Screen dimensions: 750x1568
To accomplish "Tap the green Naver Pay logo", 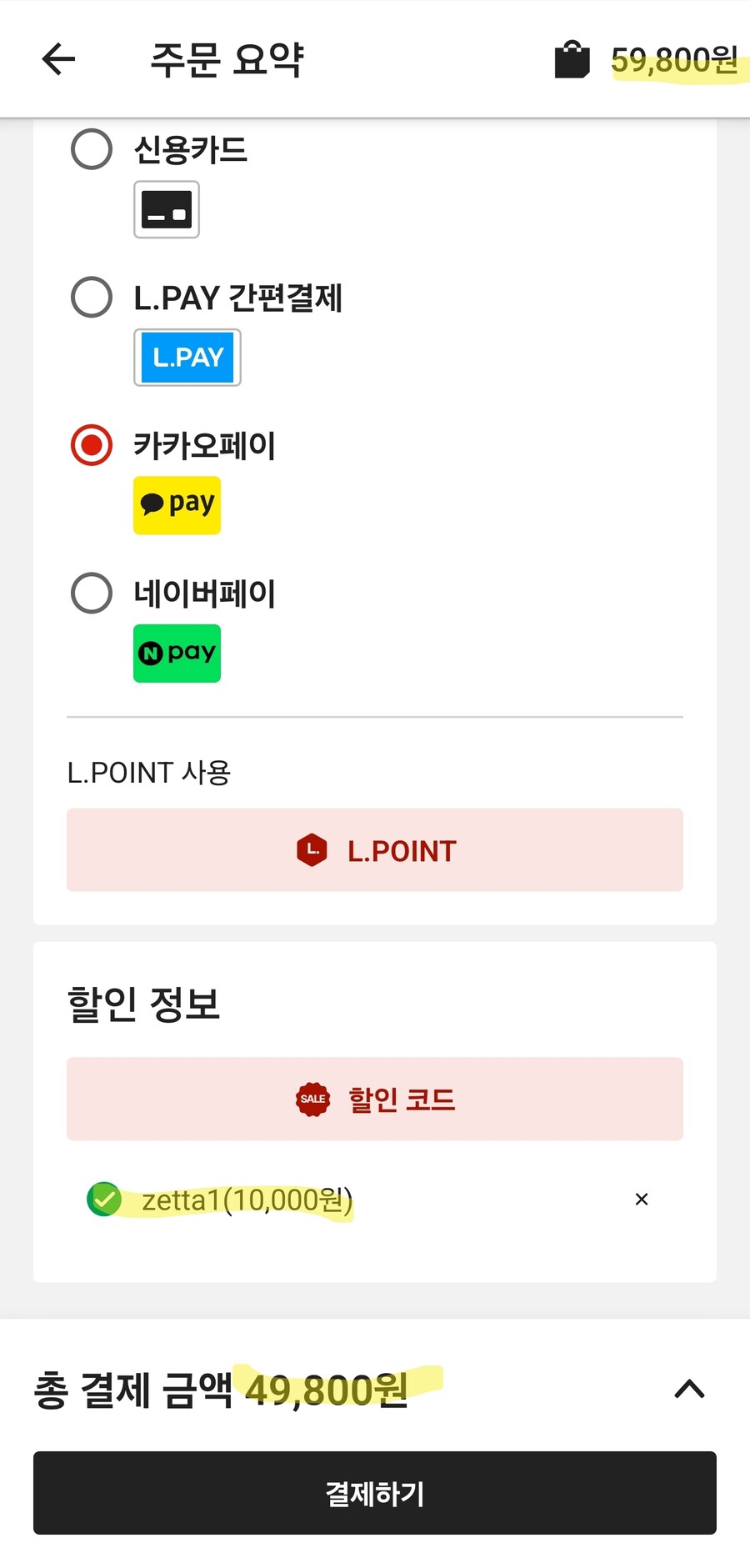I will tap(177, 653).
